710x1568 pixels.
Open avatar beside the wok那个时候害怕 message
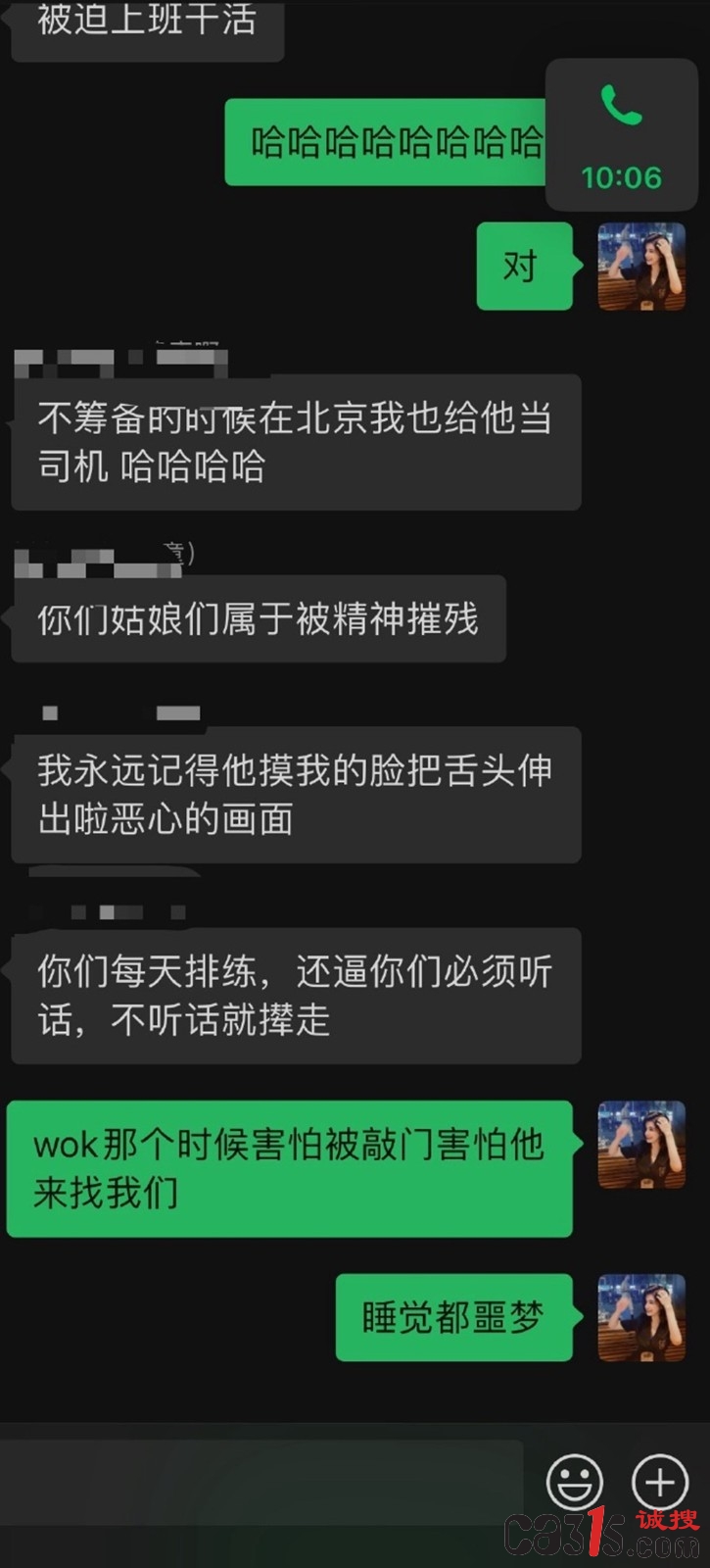[641, 1145]
